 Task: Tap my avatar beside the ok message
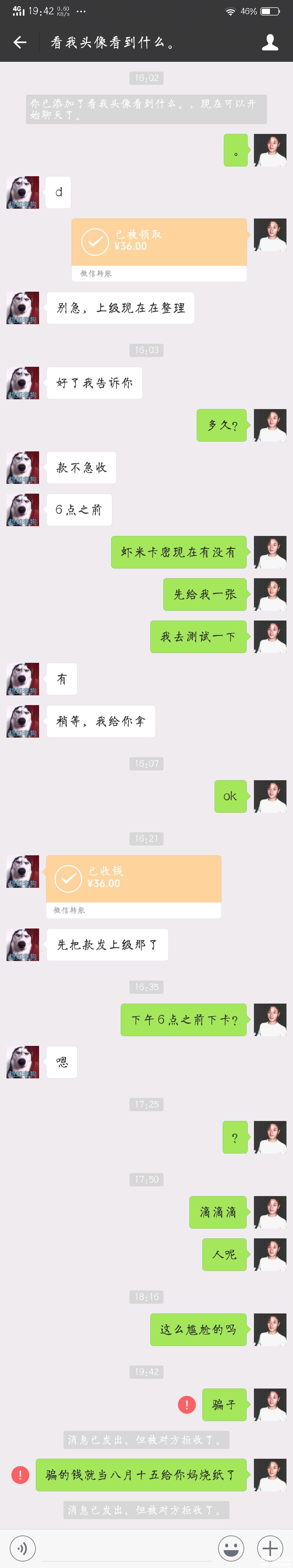pyautogui.click(x=270, y=796)
